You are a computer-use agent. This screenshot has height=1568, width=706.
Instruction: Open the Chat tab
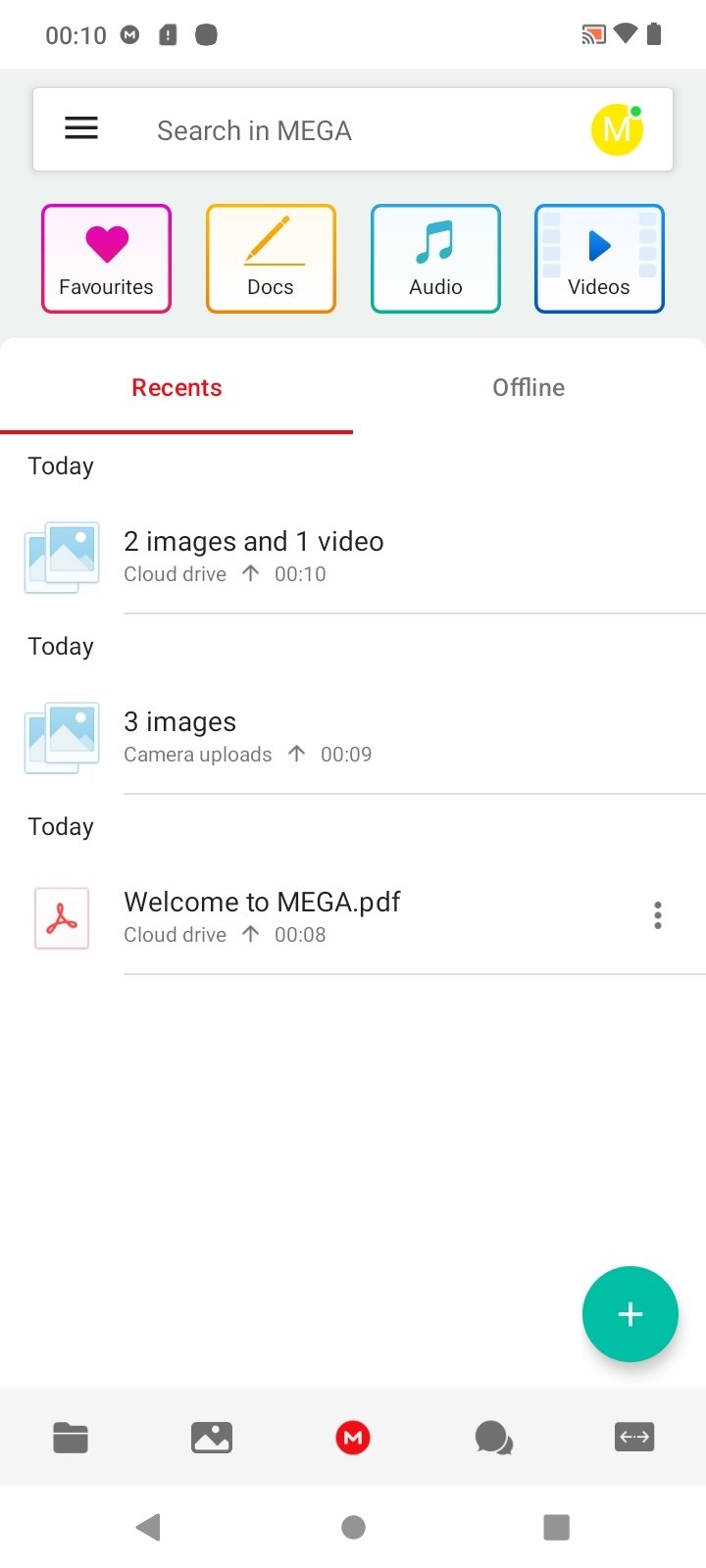494,1438
